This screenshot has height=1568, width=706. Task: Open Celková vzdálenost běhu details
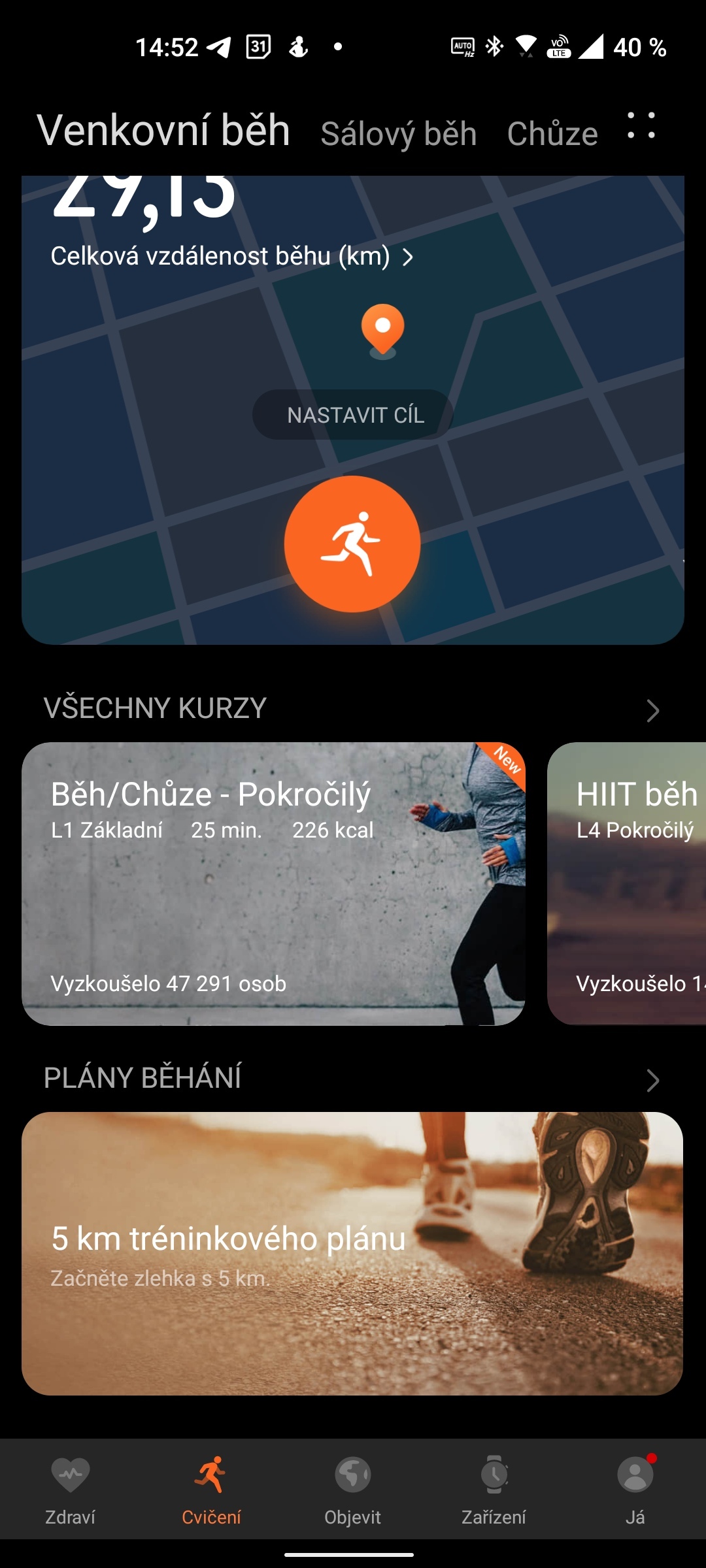[x=231, y=256]
